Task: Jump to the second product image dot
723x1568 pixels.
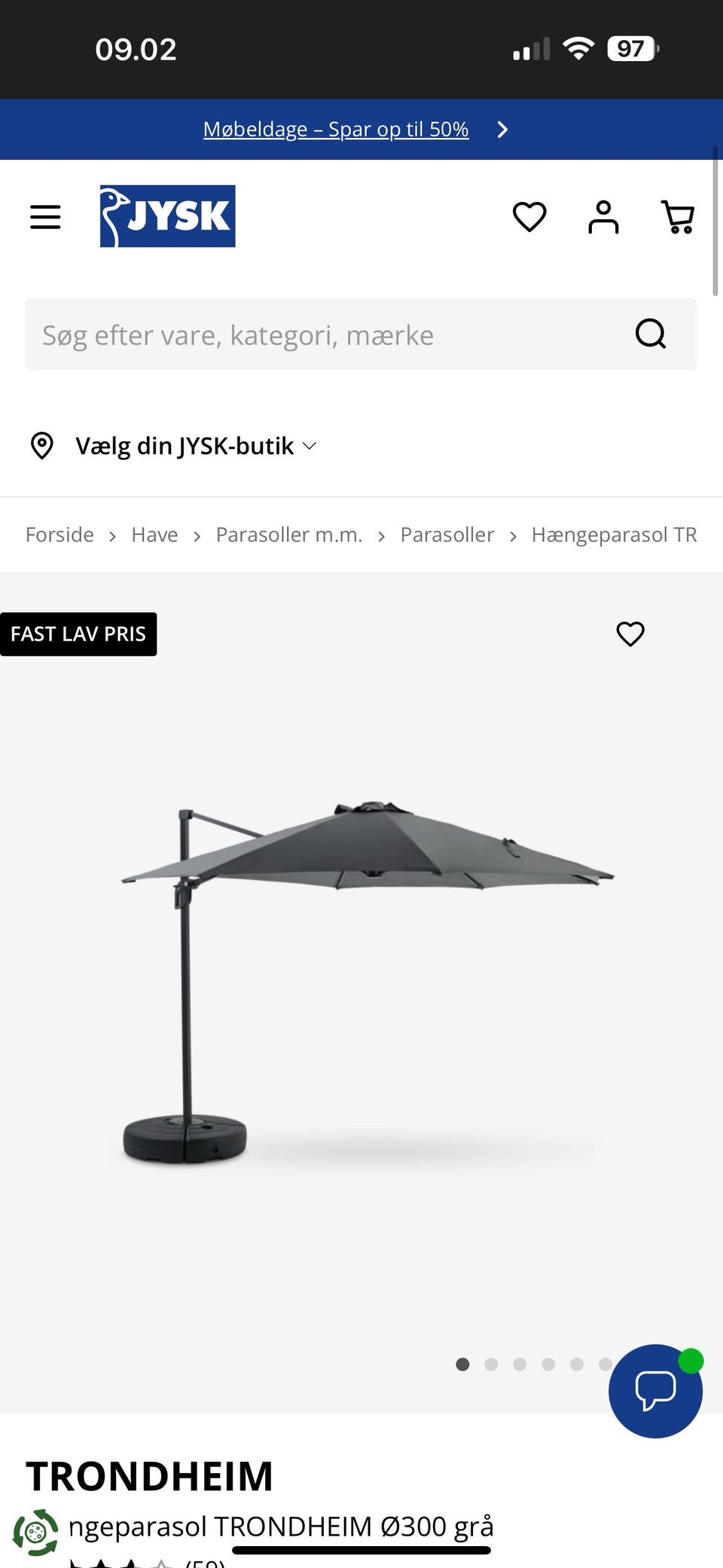Action: click(x=491, y=1364)
